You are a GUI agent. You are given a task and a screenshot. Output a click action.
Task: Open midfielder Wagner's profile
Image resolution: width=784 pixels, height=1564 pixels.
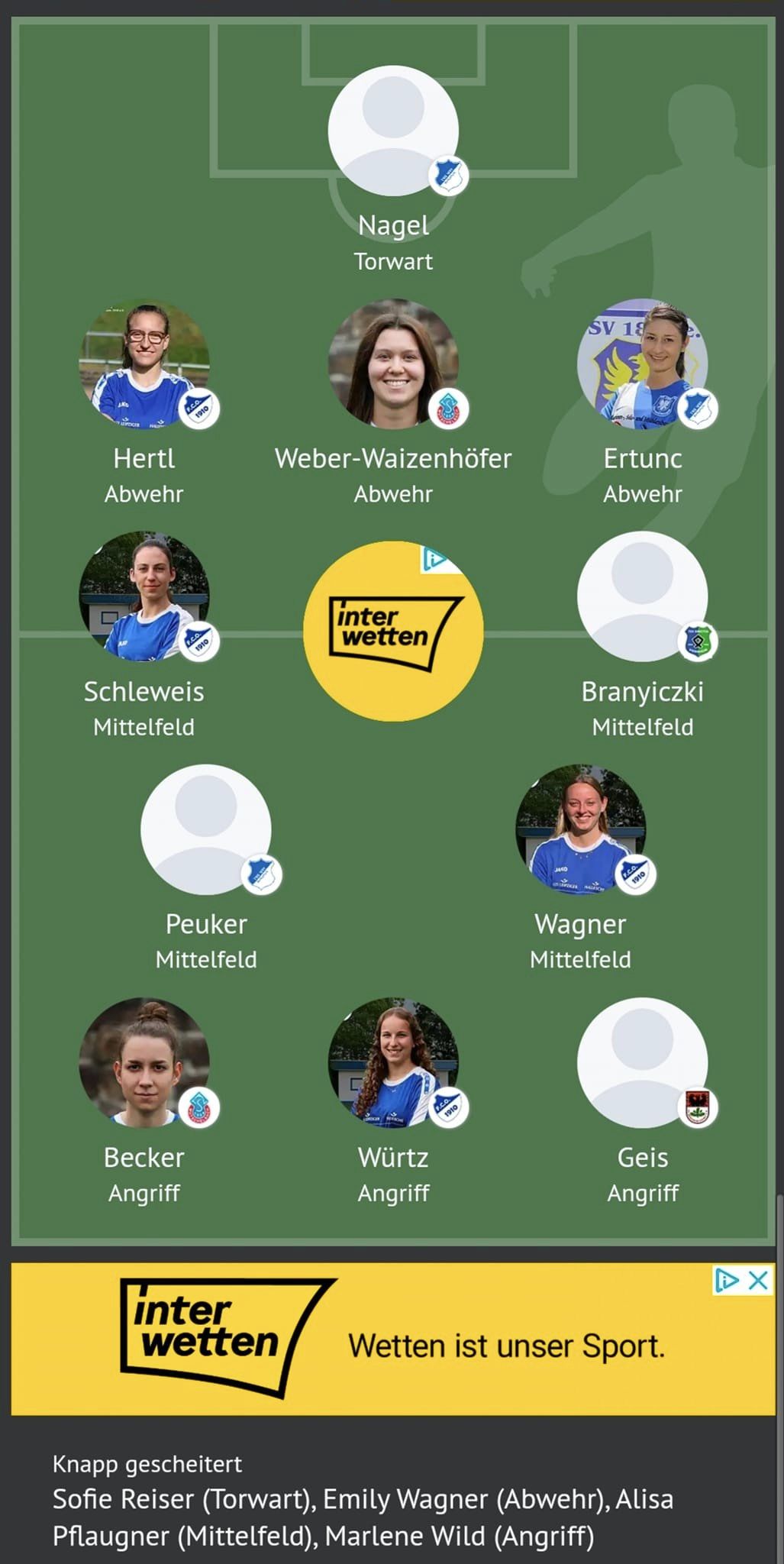[x=580, y=829]
